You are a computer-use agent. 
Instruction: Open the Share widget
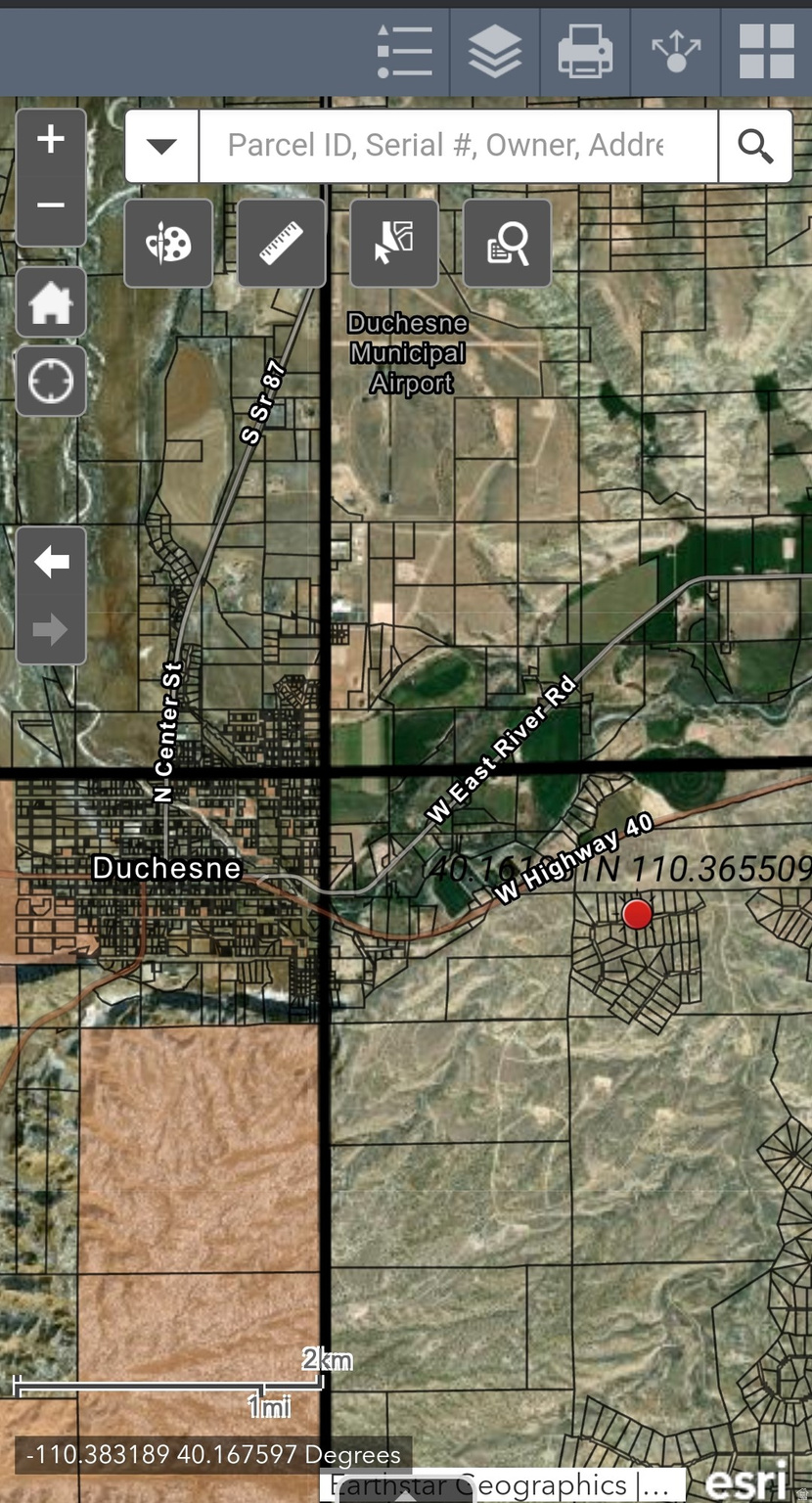coord(675,53)
